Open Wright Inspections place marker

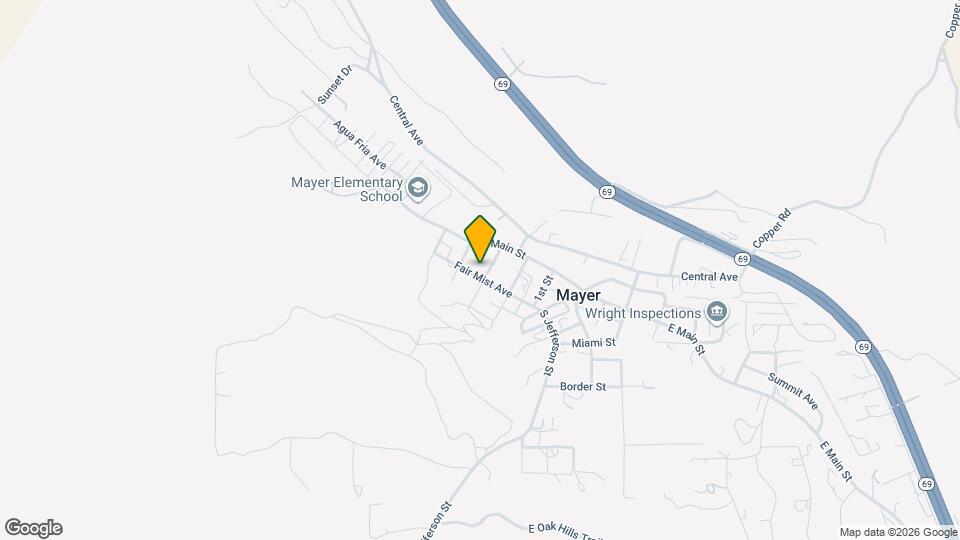pyautogui.click(x=716, y=313)
